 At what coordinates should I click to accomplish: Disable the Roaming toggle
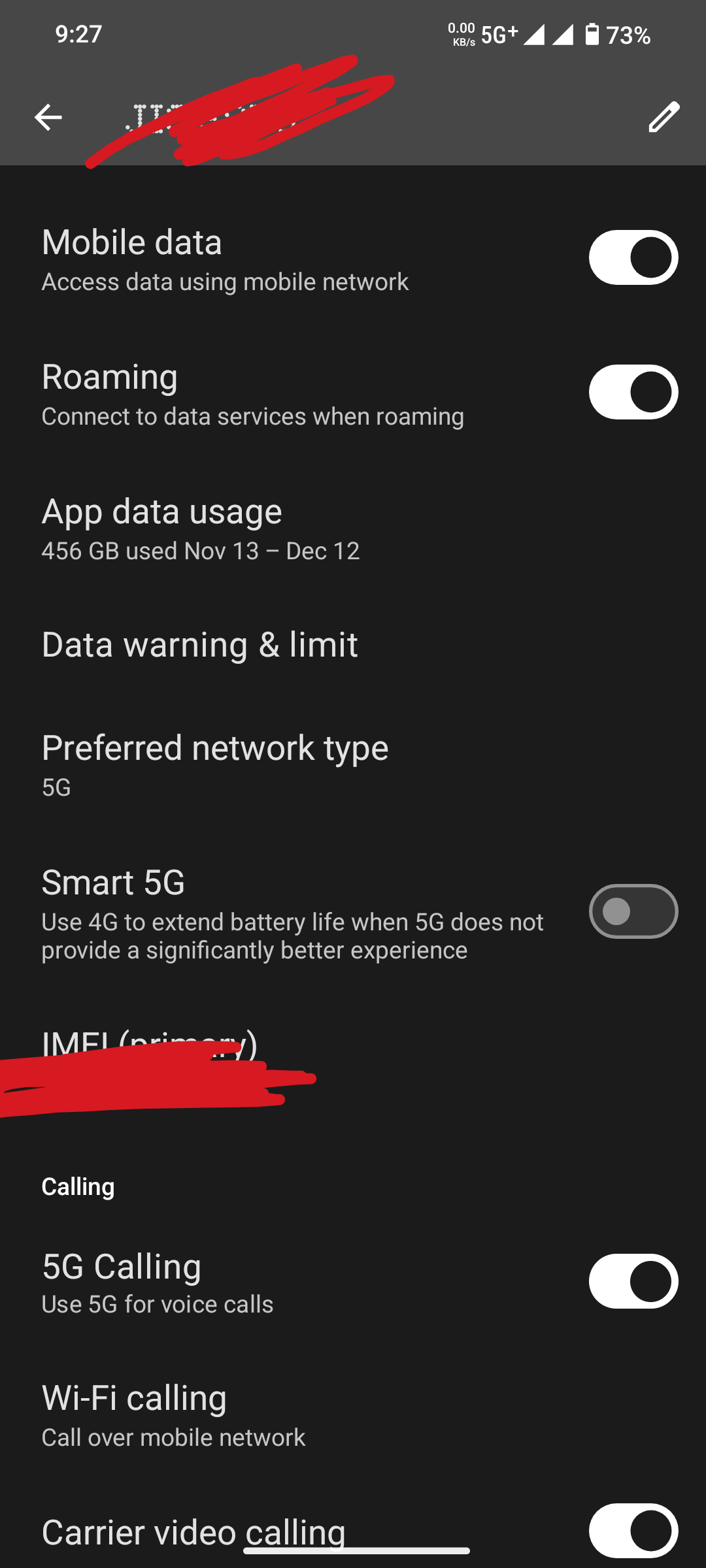pos(633,392)
